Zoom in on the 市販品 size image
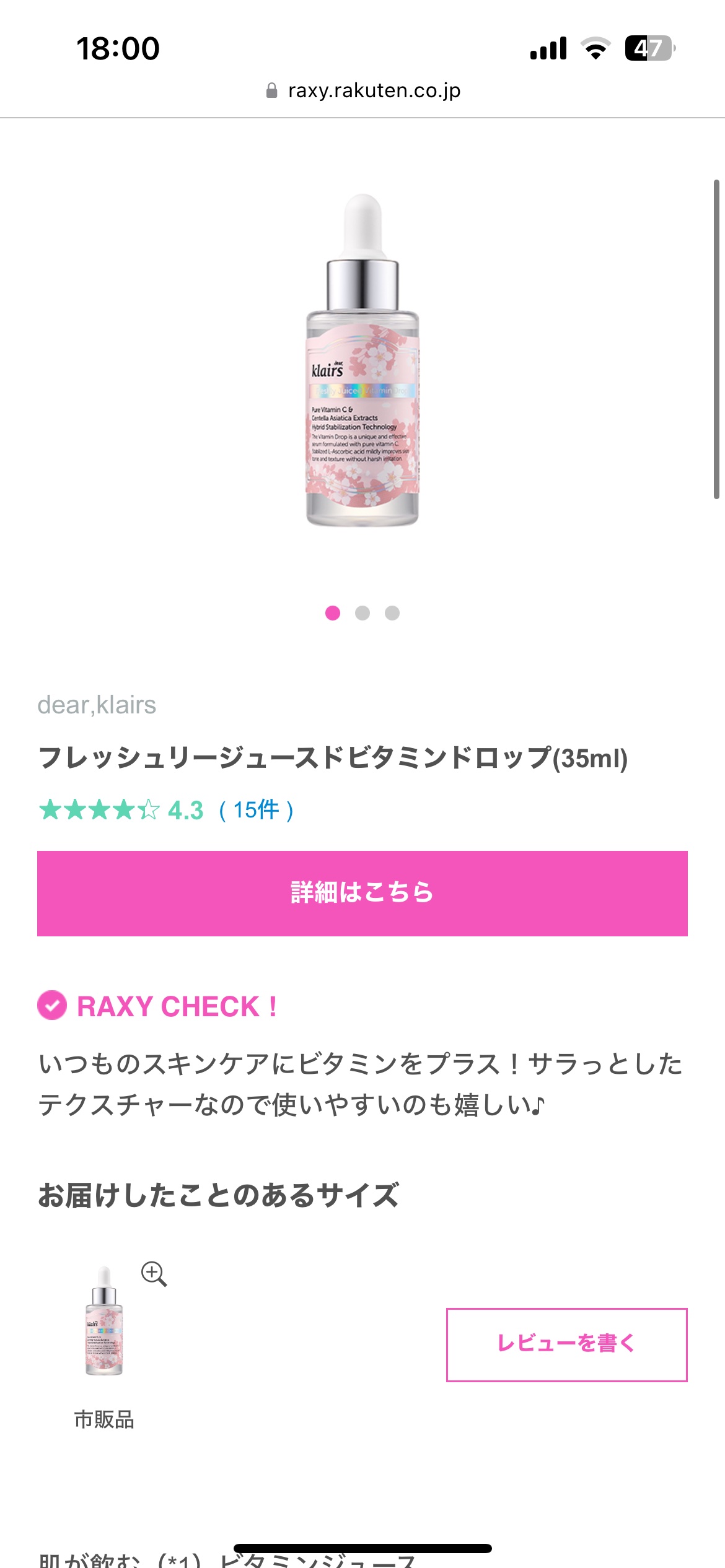This screenshot has width=725, height=1568. [154, 1274]
